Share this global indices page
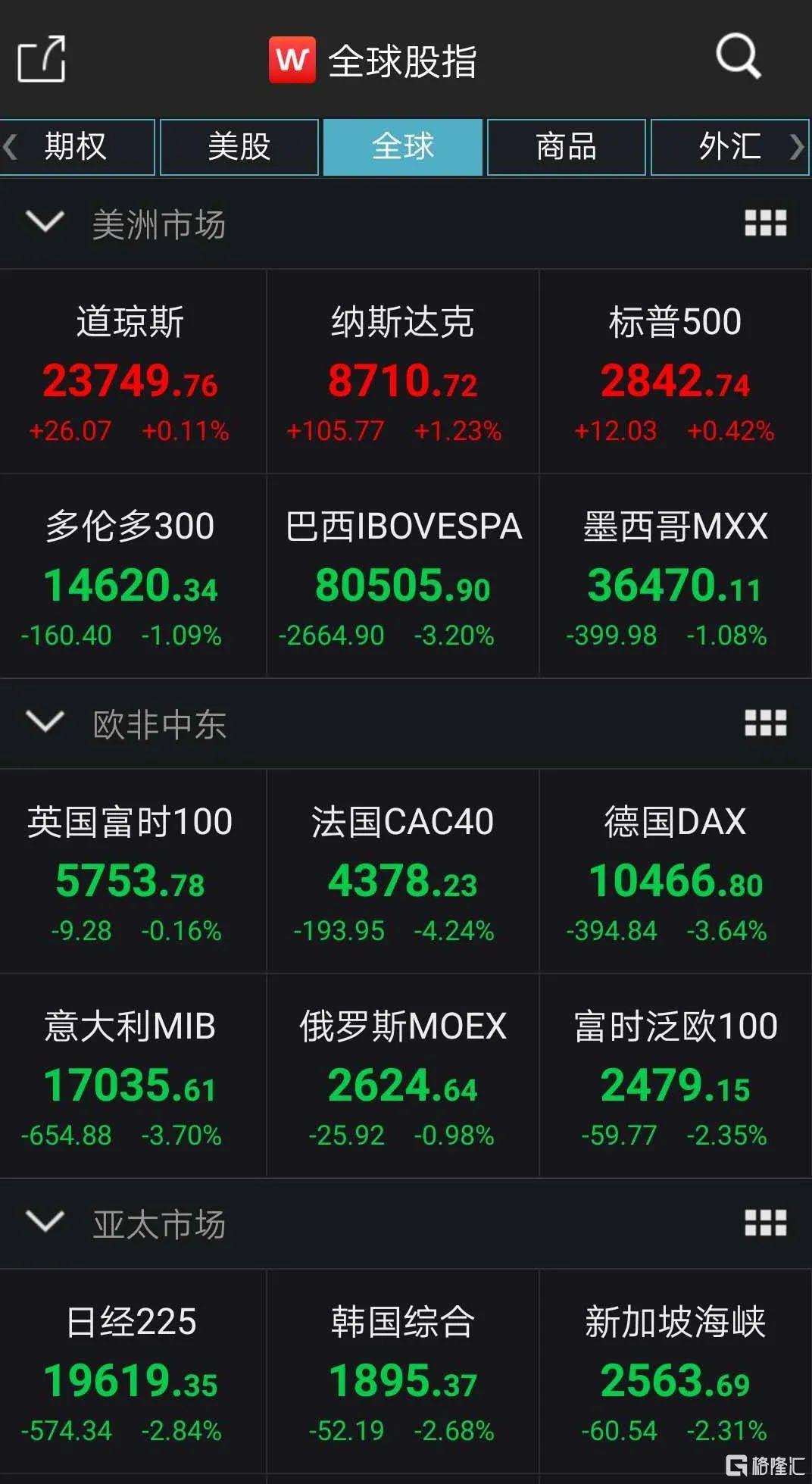Screen dimensions: 812x1484 pyautogui.click(x=42, y=58)
